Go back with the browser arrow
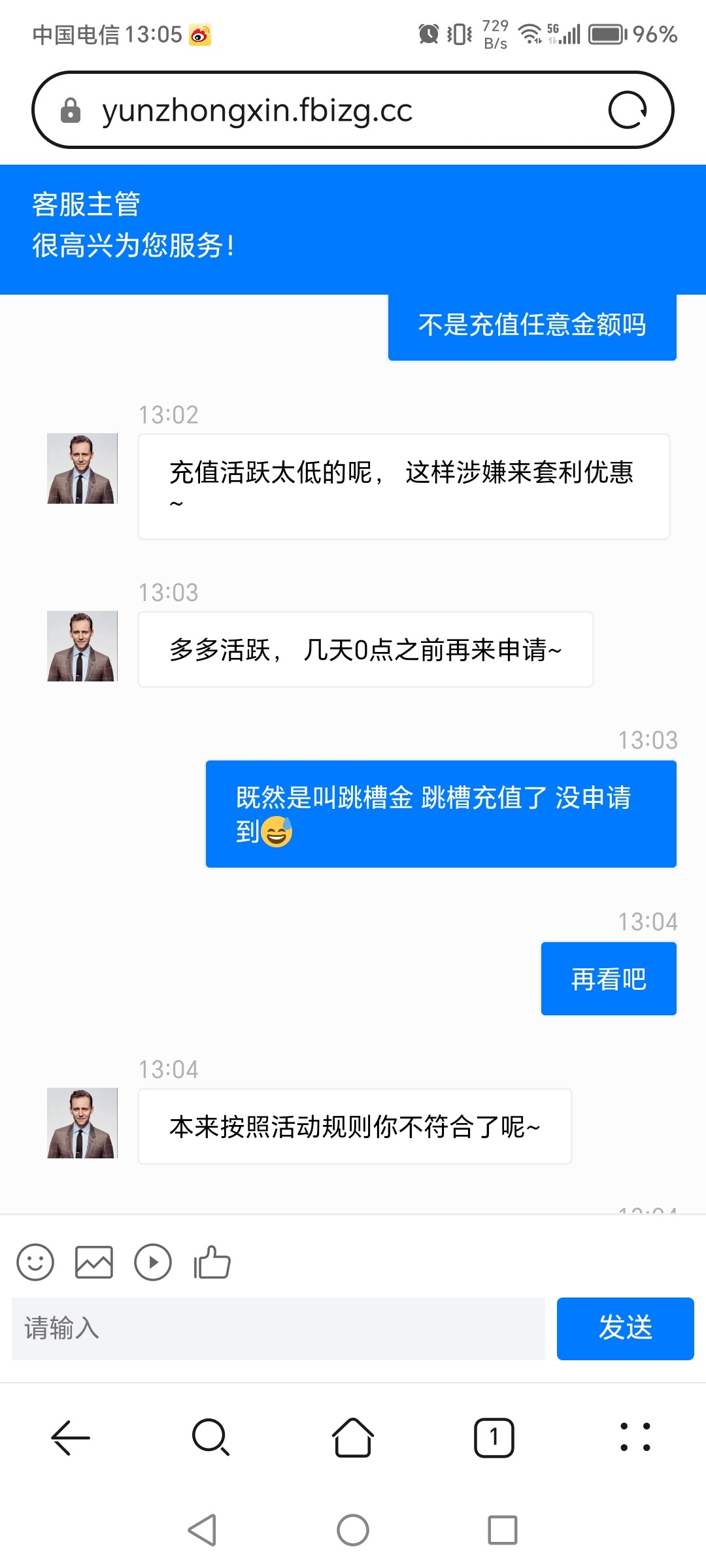The width and height of the screenshot is (706, 1568). 71,1438
